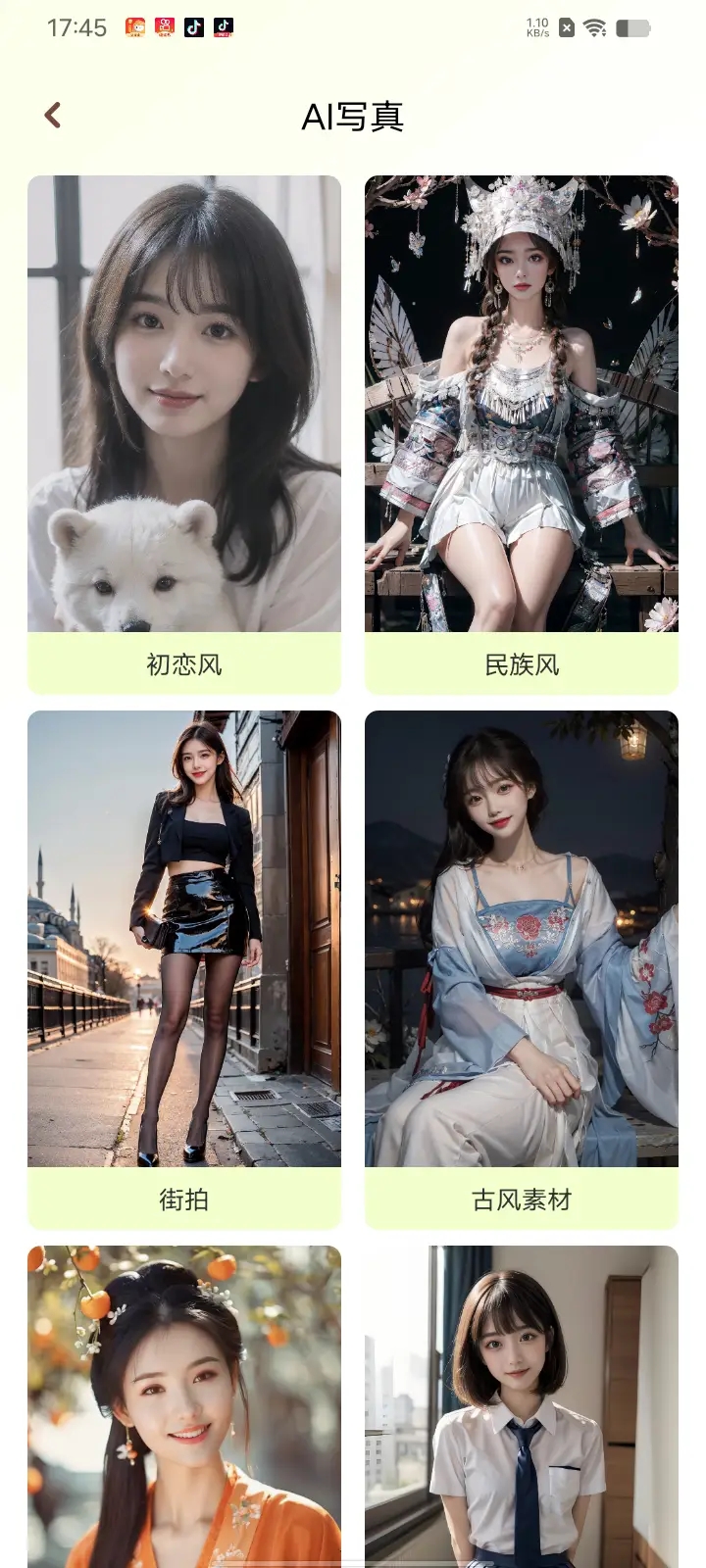706x1568 pixels.
Task: Go back from the AI写真 page
Action: coord(53,116)
